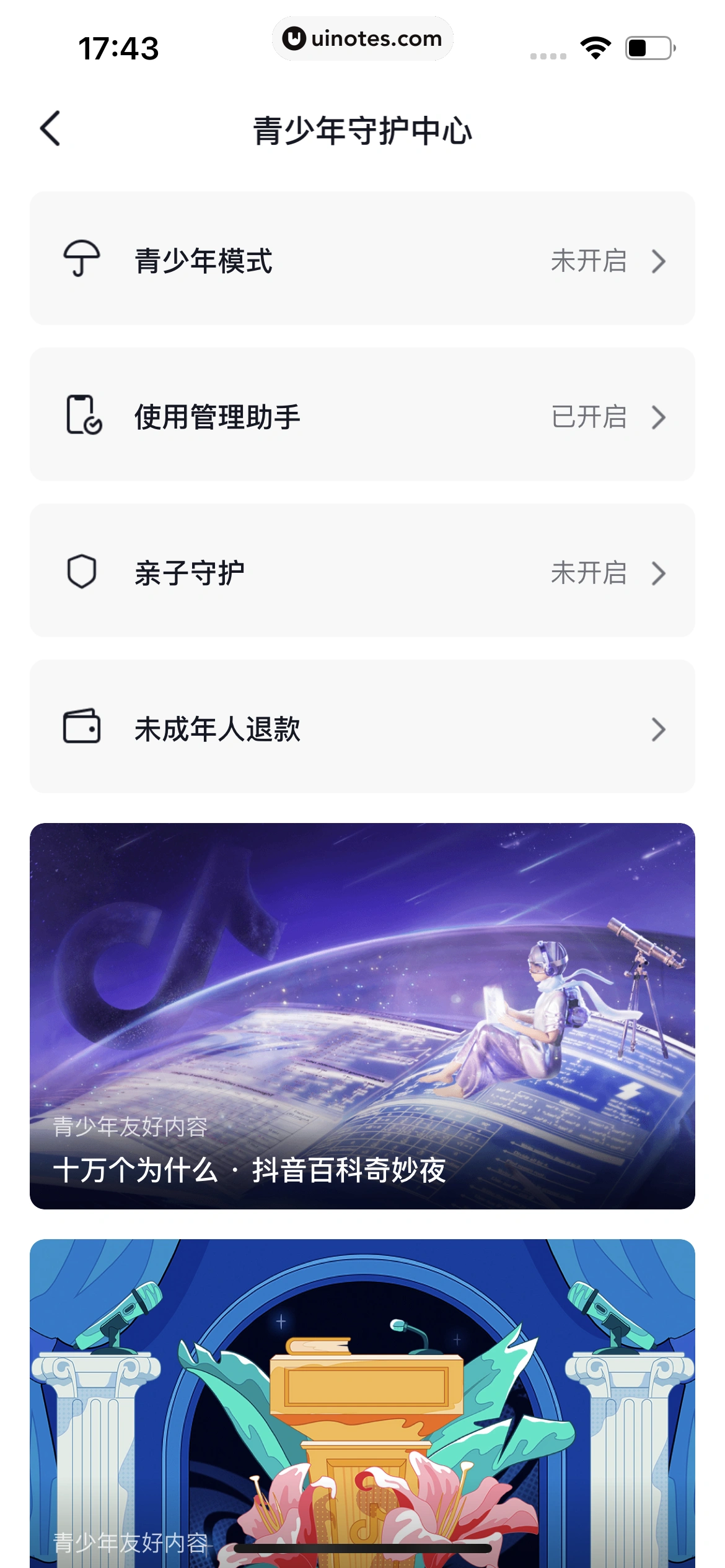Screen dimensions: 725x1568
Task: Expand the chevron for 未成年人退款
Action: [x=659, y=731]
